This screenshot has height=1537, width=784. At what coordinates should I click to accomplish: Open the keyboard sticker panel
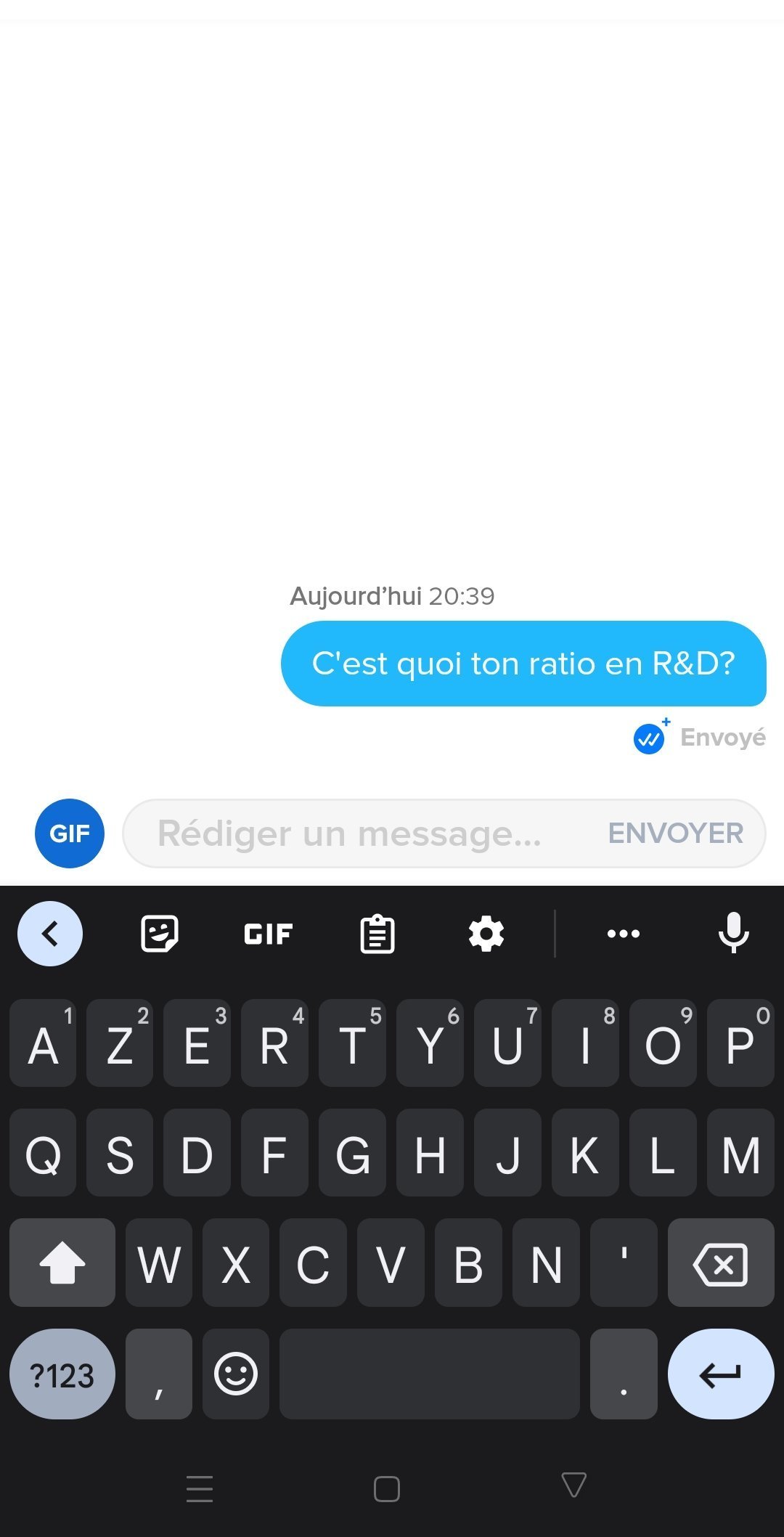point(160,934)
